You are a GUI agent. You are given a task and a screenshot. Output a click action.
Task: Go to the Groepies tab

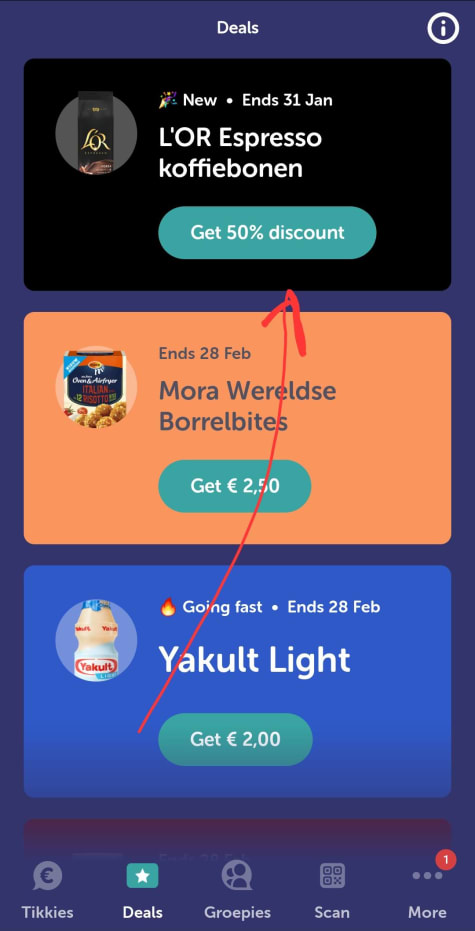238,889
